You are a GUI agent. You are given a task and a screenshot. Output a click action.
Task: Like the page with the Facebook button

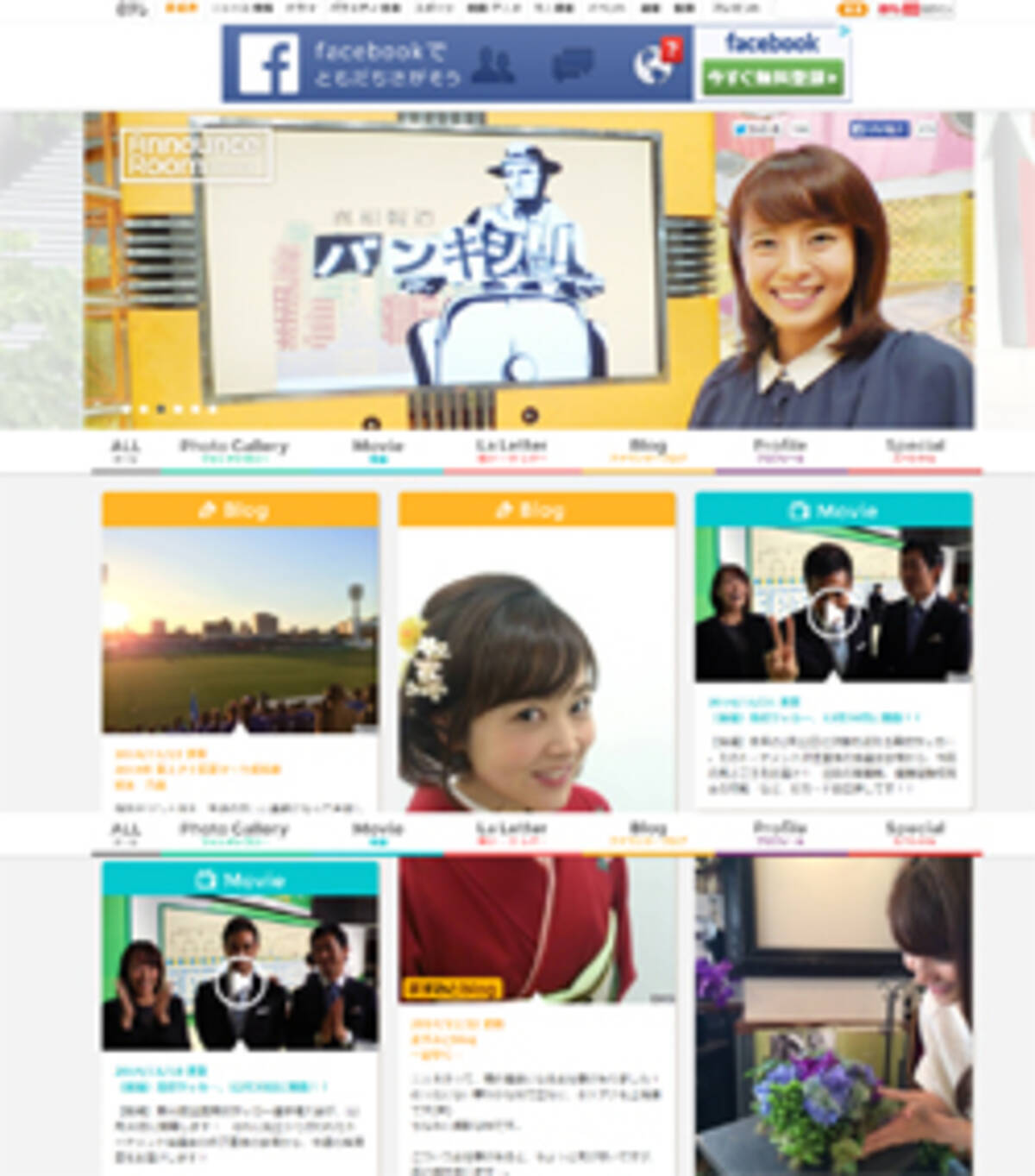pyautogui.click(x=878, y=129)
